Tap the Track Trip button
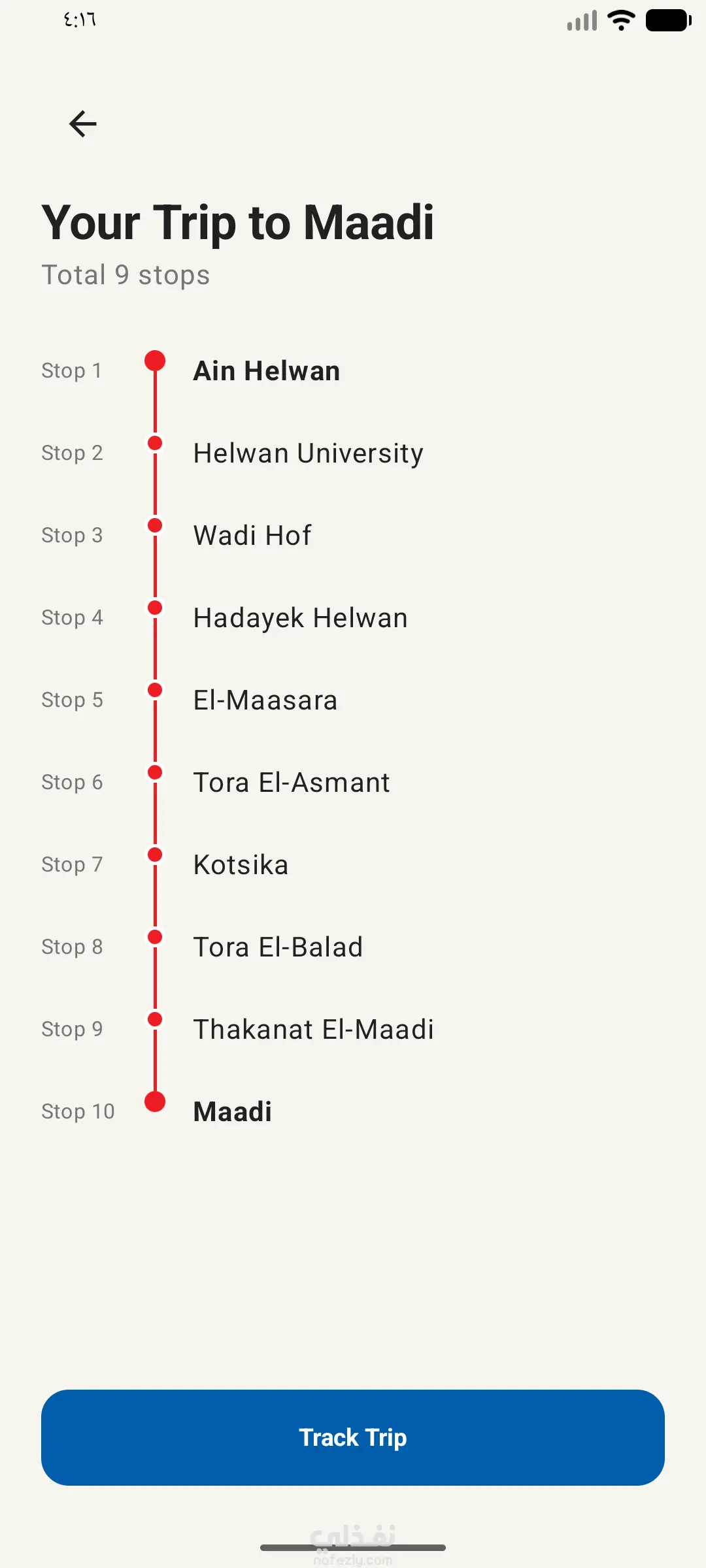Viewport: 706px width, 1568px height. coord(353,1437)
